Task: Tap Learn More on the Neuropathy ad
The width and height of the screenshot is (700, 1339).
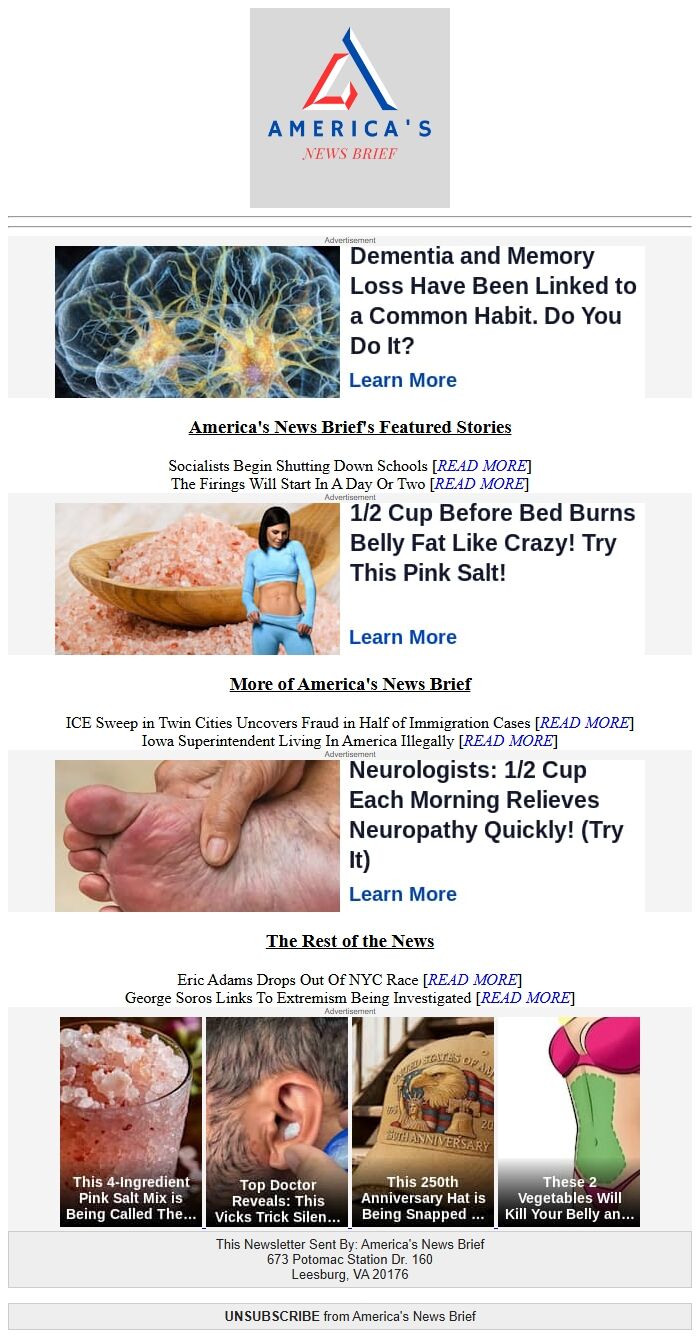Action: 403,894
